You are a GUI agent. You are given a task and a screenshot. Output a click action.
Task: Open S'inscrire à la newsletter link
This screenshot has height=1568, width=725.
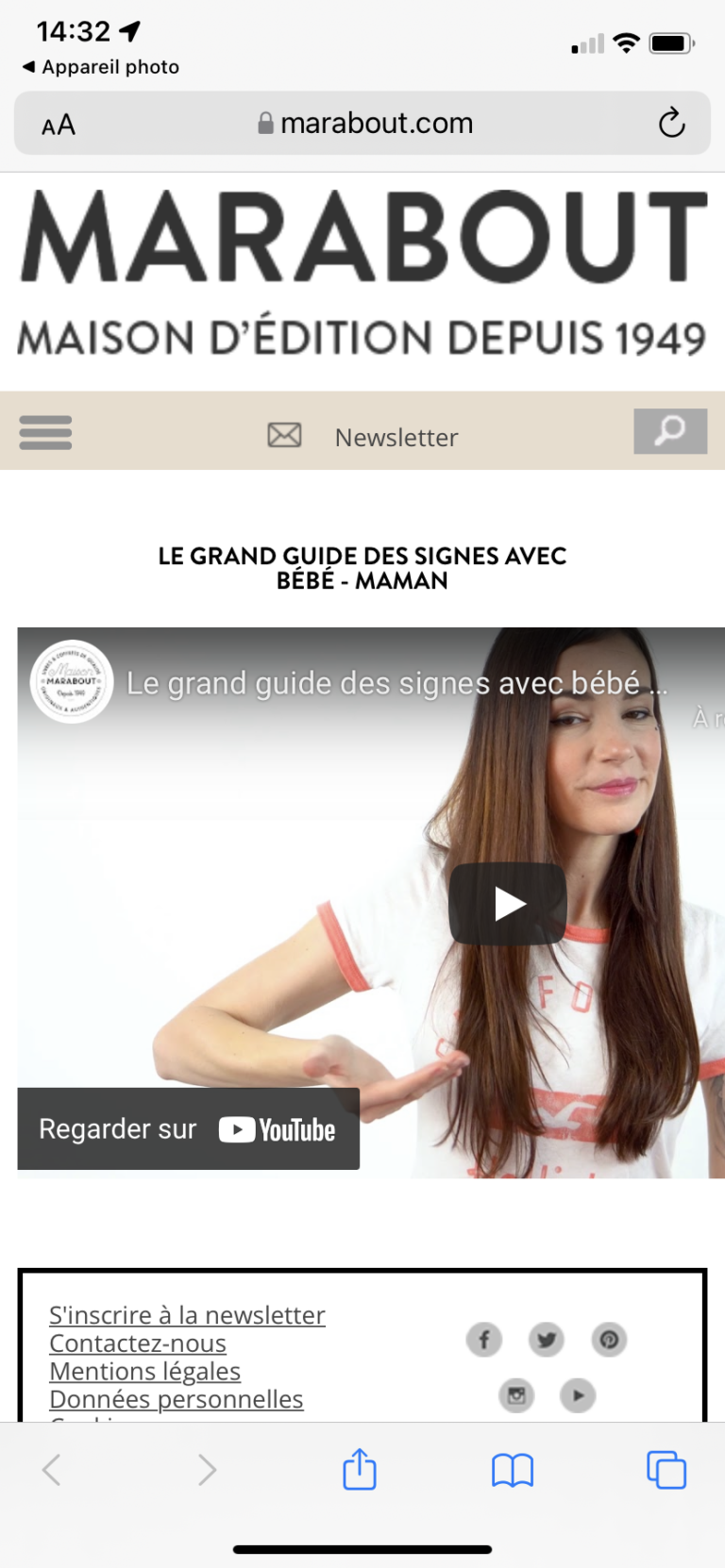[x=187, y=1314]
